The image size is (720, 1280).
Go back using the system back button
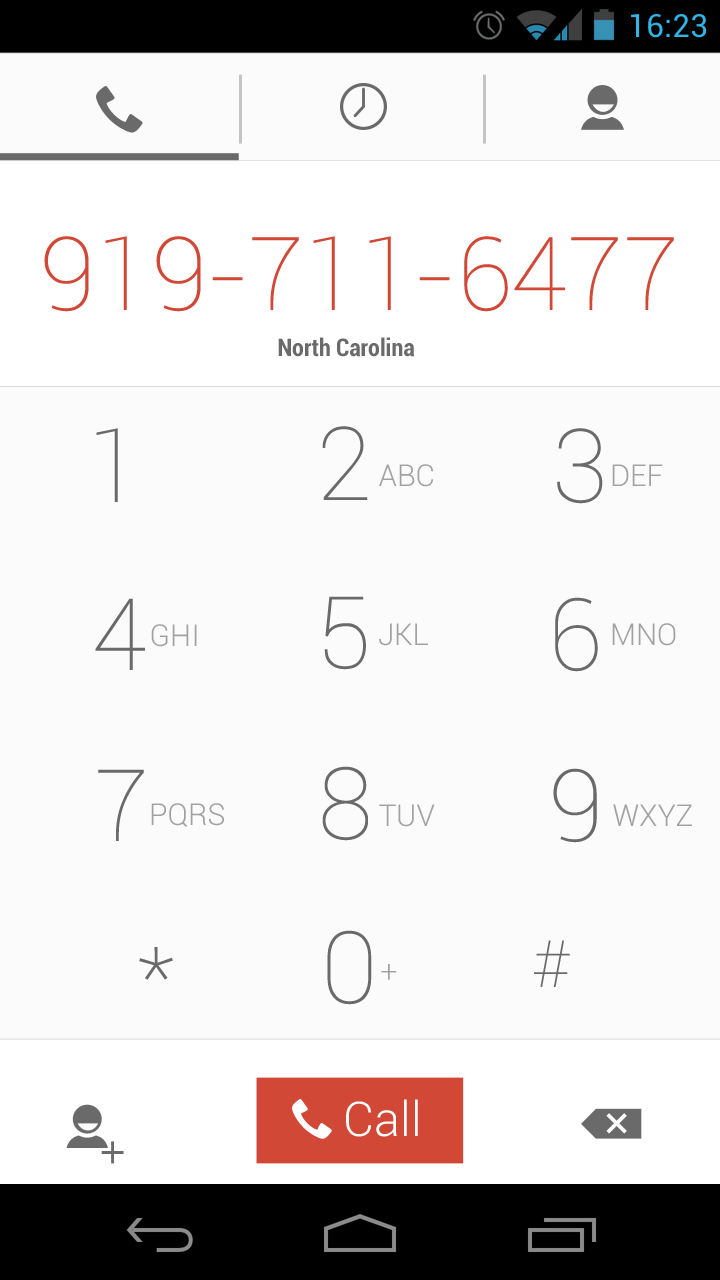point(160,1234)
